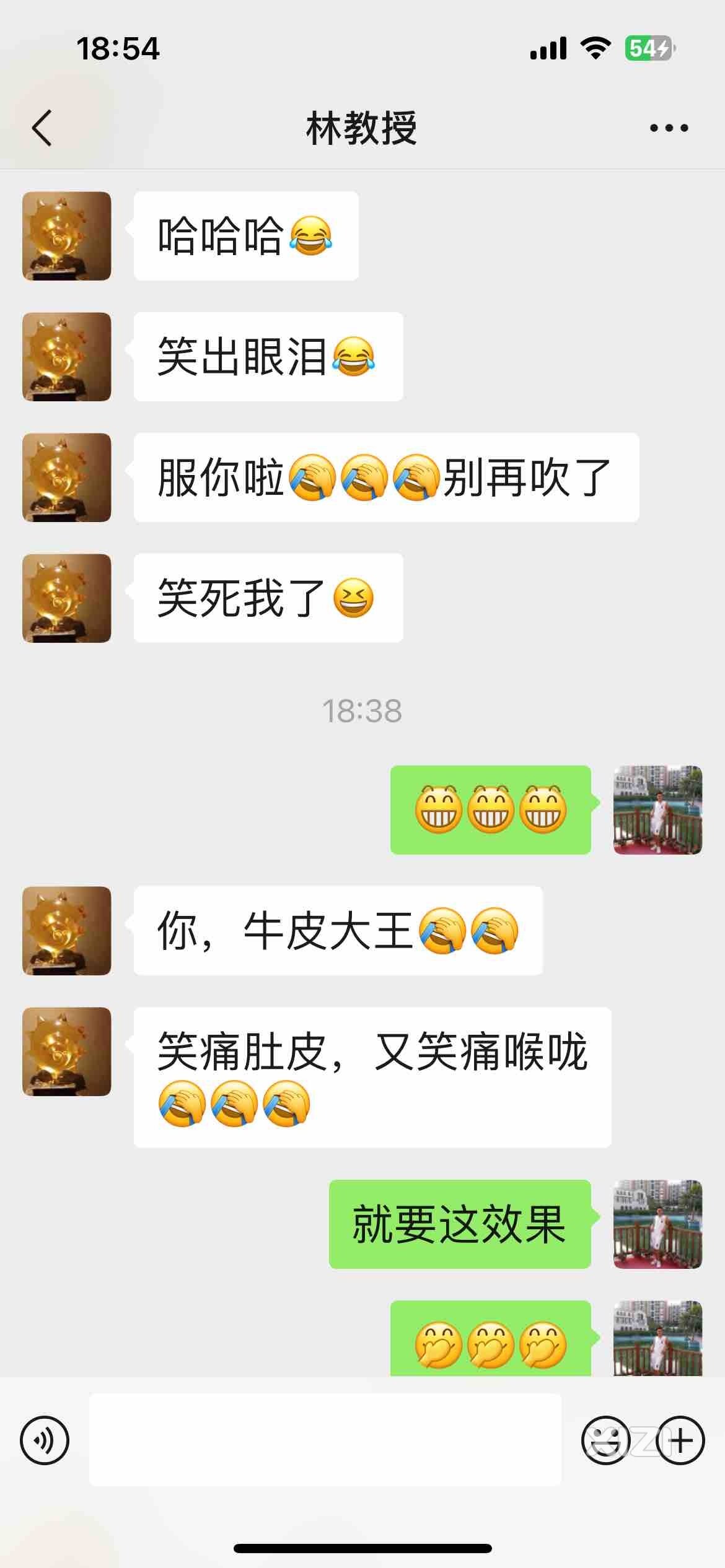Open the emoji sticker panel
This screenshot has height=1568, width=725.
coord(605,1440)
